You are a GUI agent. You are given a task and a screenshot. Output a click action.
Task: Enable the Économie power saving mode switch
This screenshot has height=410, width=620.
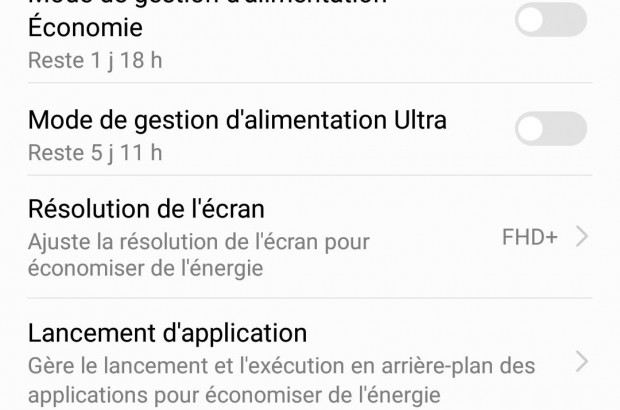point(550,20)
